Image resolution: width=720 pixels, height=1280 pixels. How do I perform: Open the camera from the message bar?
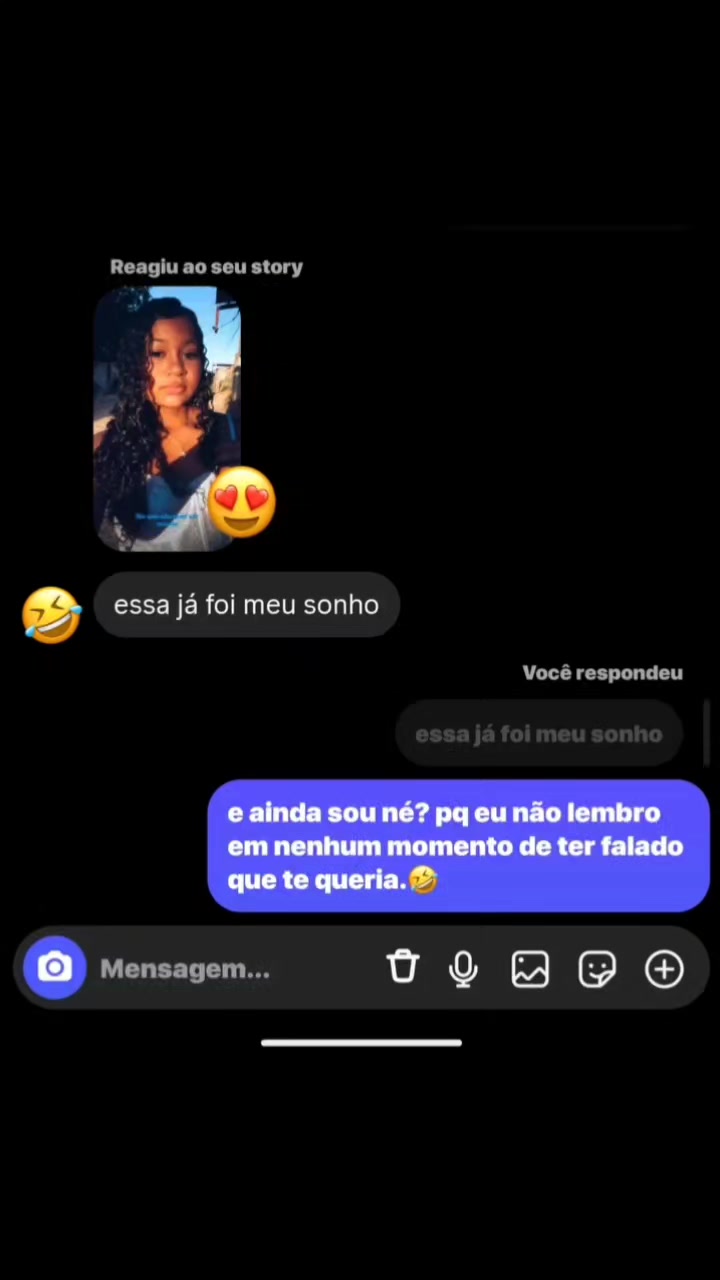tap(55, 968)
